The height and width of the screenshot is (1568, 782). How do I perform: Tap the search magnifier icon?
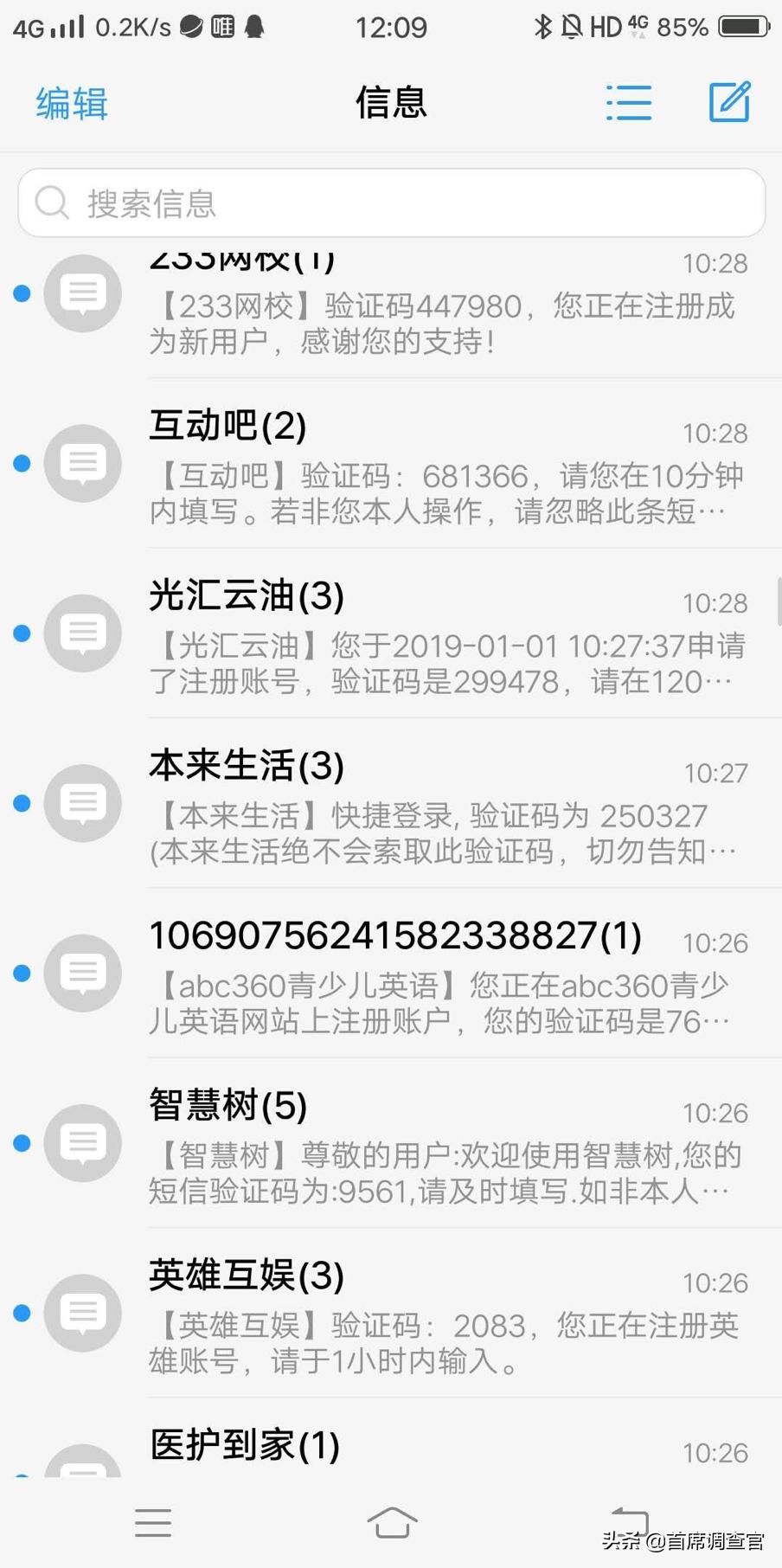[52, 202]
